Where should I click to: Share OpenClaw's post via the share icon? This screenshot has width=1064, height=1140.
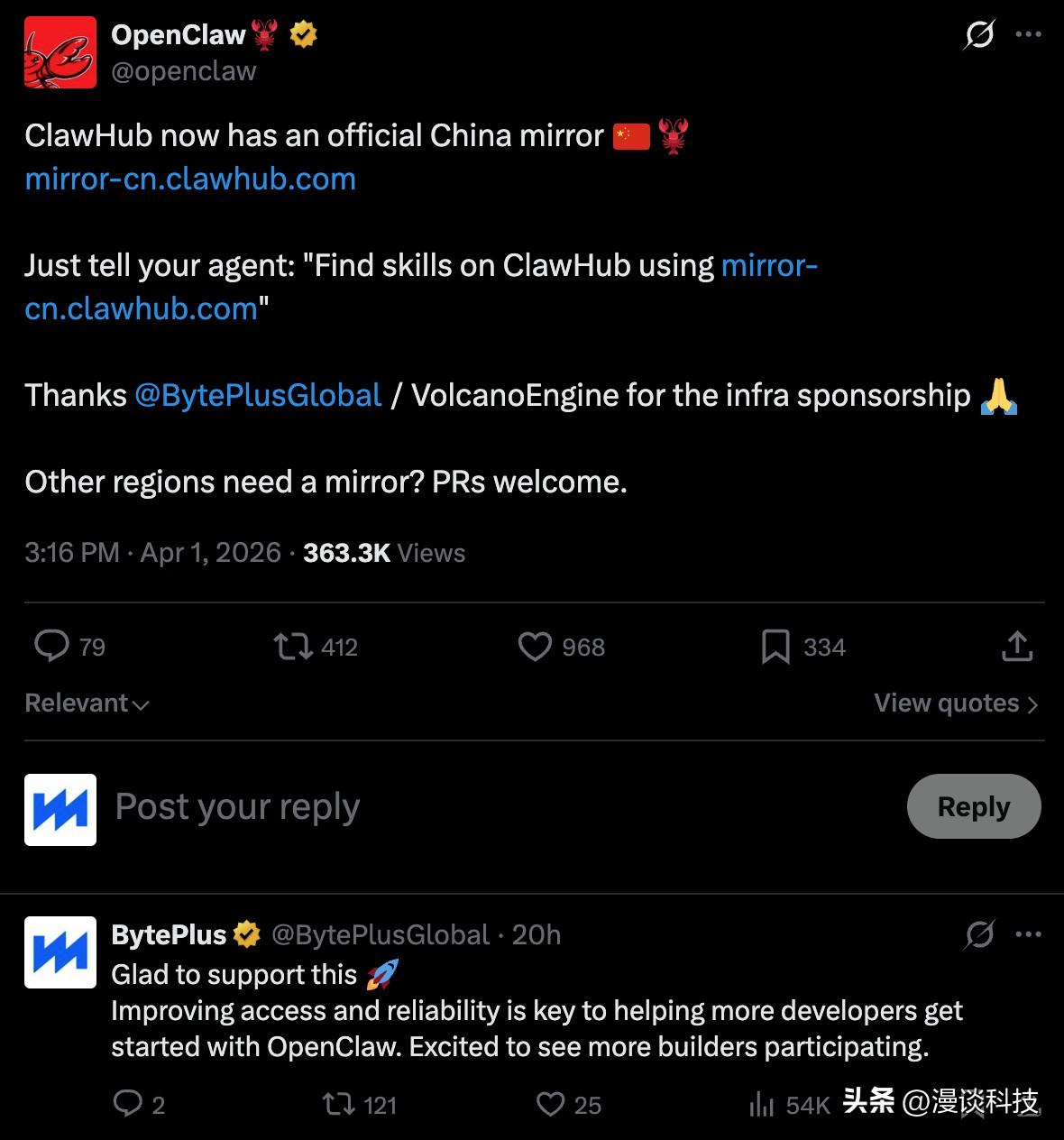1016,647
